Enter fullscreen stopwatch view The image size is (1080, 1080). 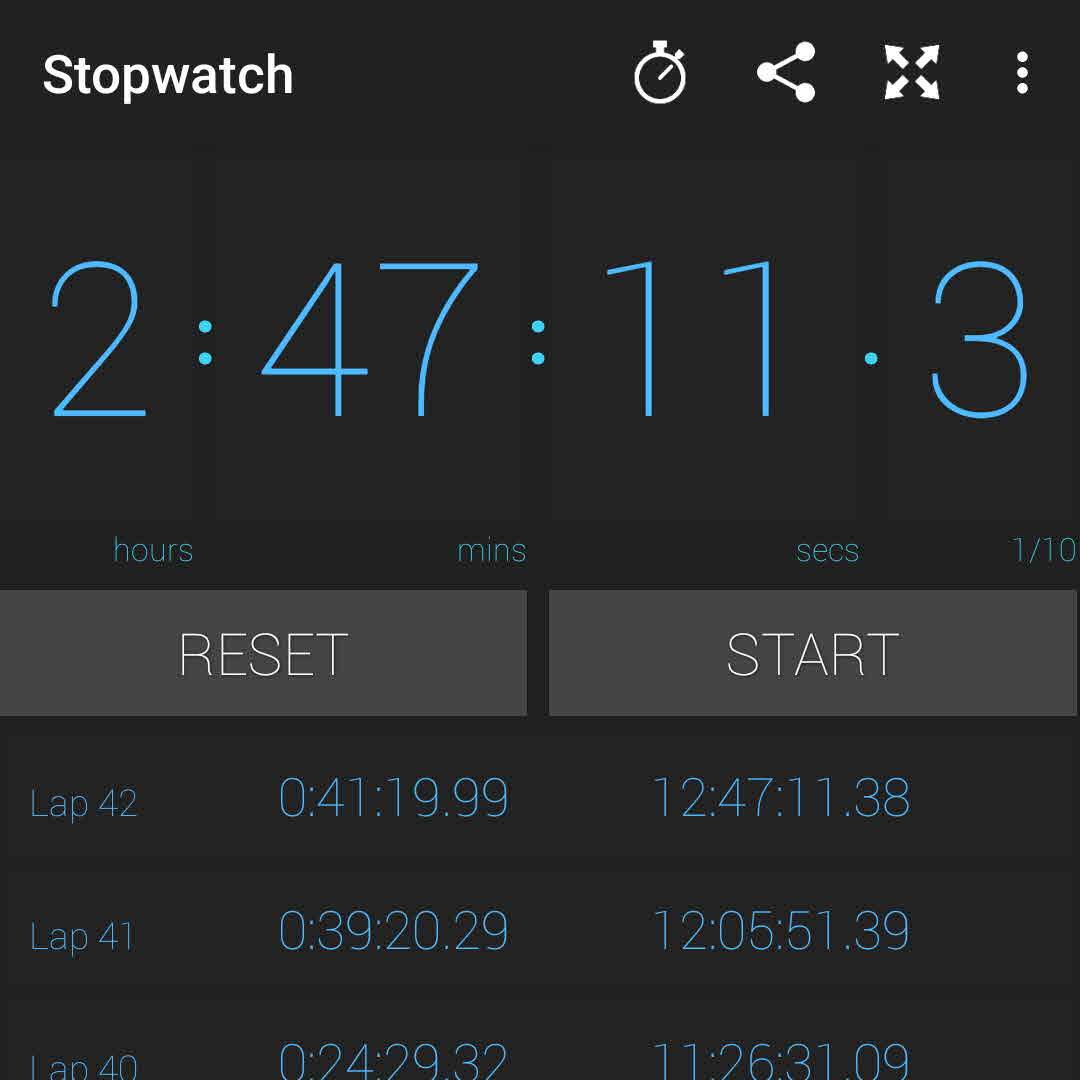pos(912,73)
